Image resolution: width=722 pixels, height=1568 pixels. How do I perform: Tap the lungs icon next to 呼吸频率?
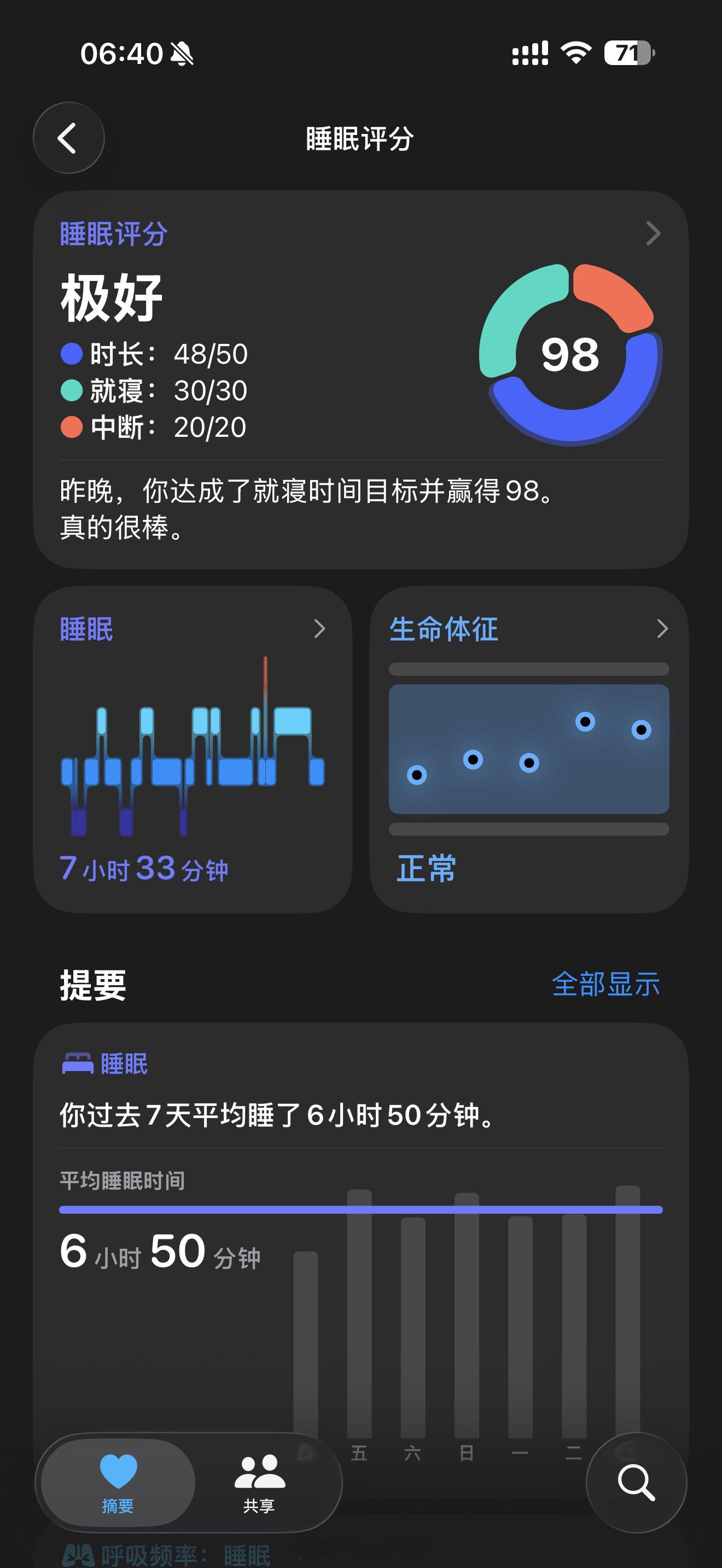click(79, 1555)
